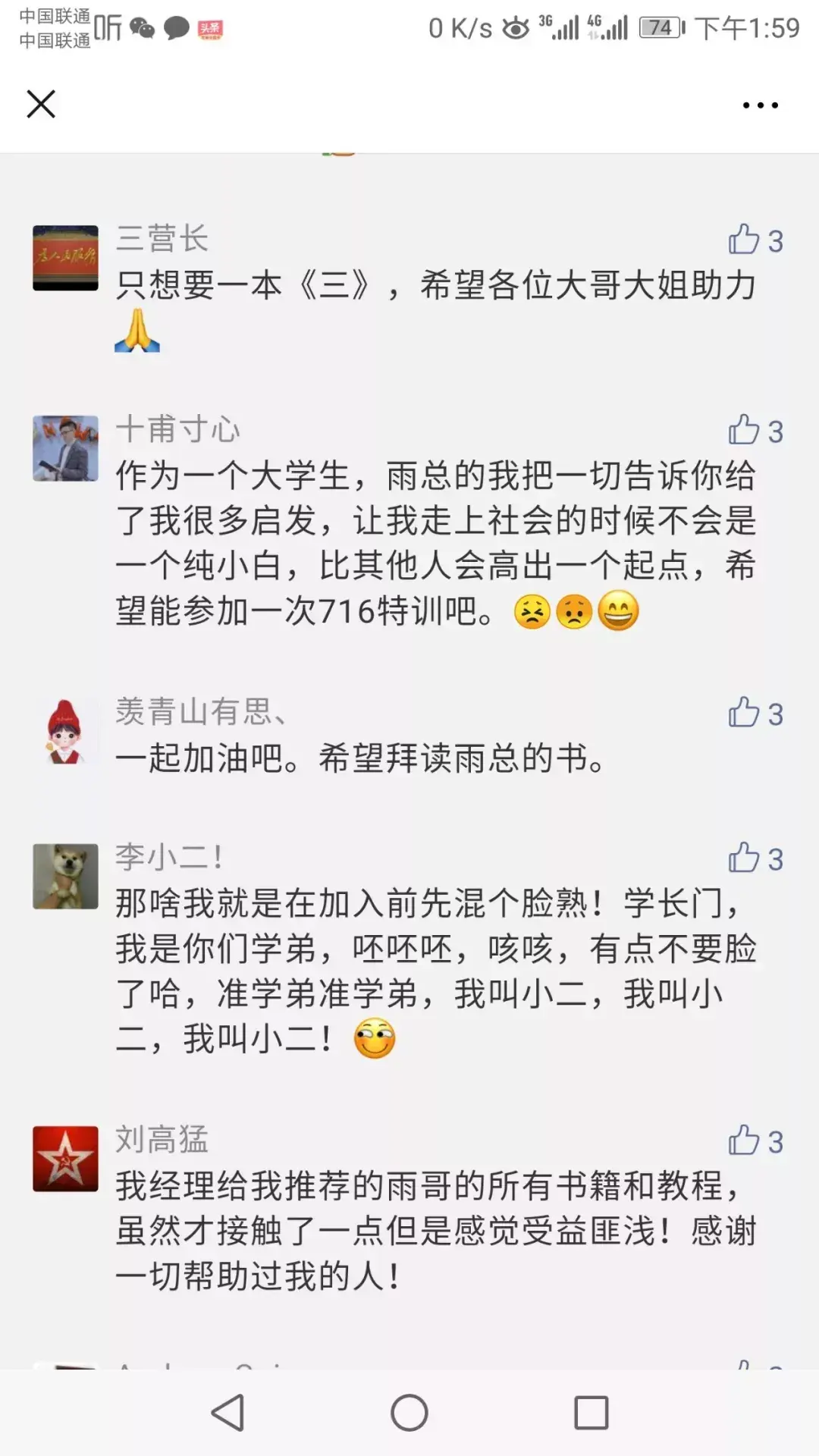Like 李小二's comment
The height and width of the screenshot is (1456, 819).
coord(745,858)
